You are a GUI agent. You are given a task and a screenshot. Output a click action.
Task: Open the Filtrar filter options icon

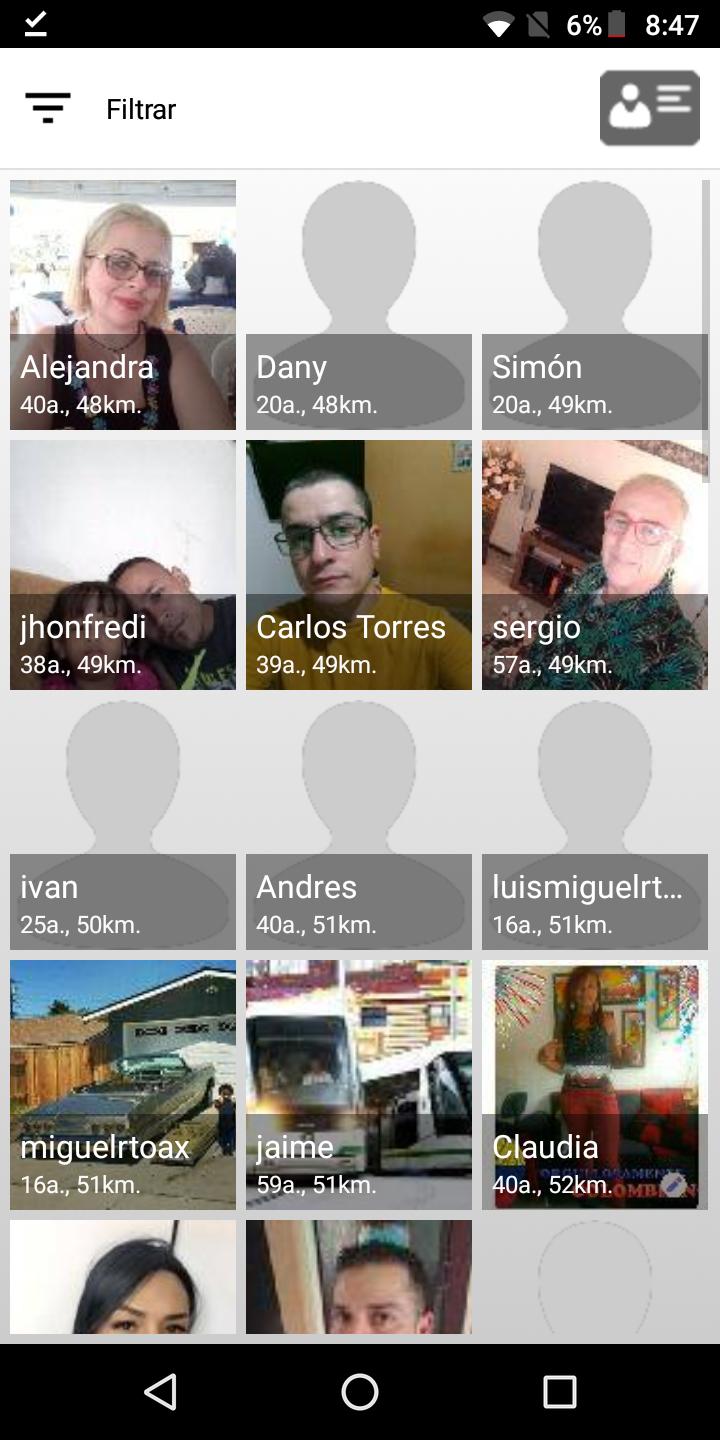click(x=47, y=107)
